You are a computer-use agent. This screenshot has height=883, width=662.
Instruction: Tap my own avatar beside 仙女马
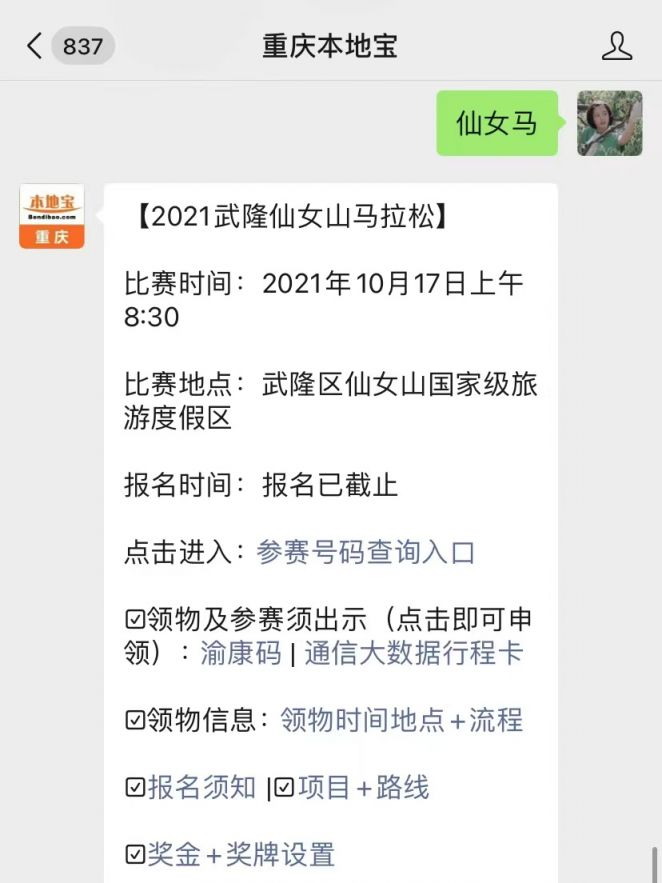click(x=609, y=123)
